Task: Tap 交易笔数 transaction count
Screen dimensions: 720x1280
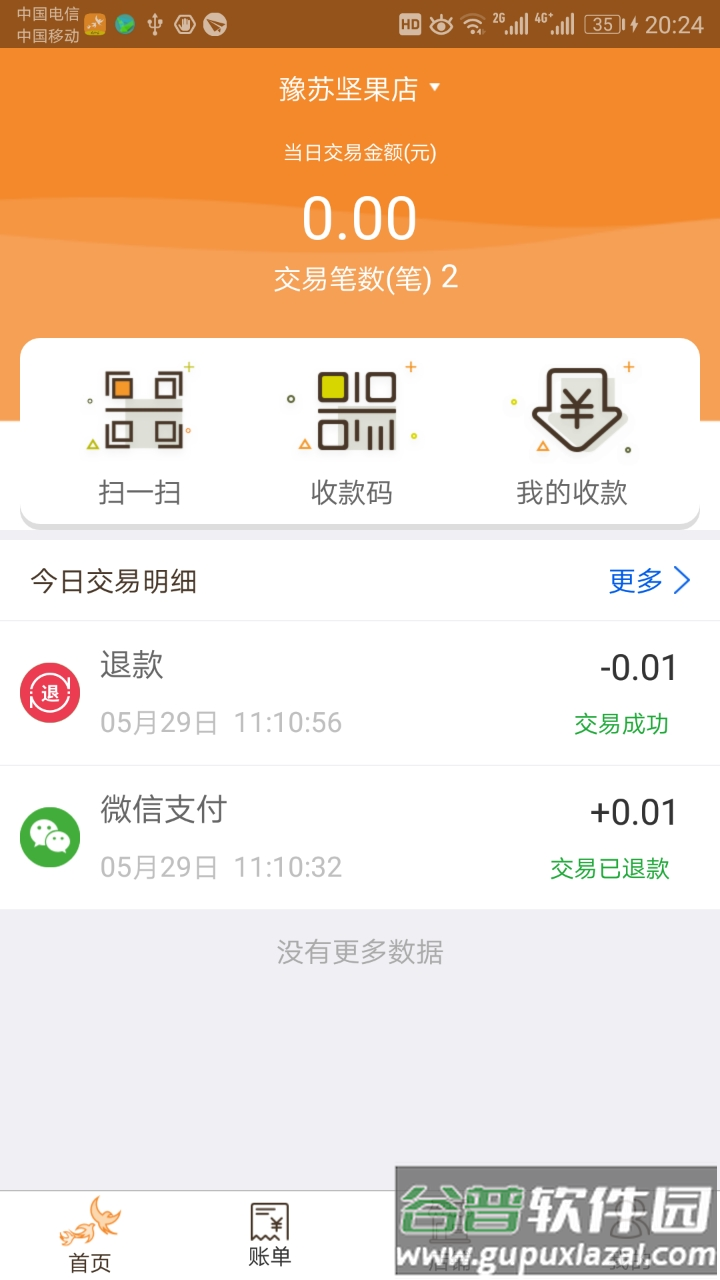Action: [x=360, y=279]
